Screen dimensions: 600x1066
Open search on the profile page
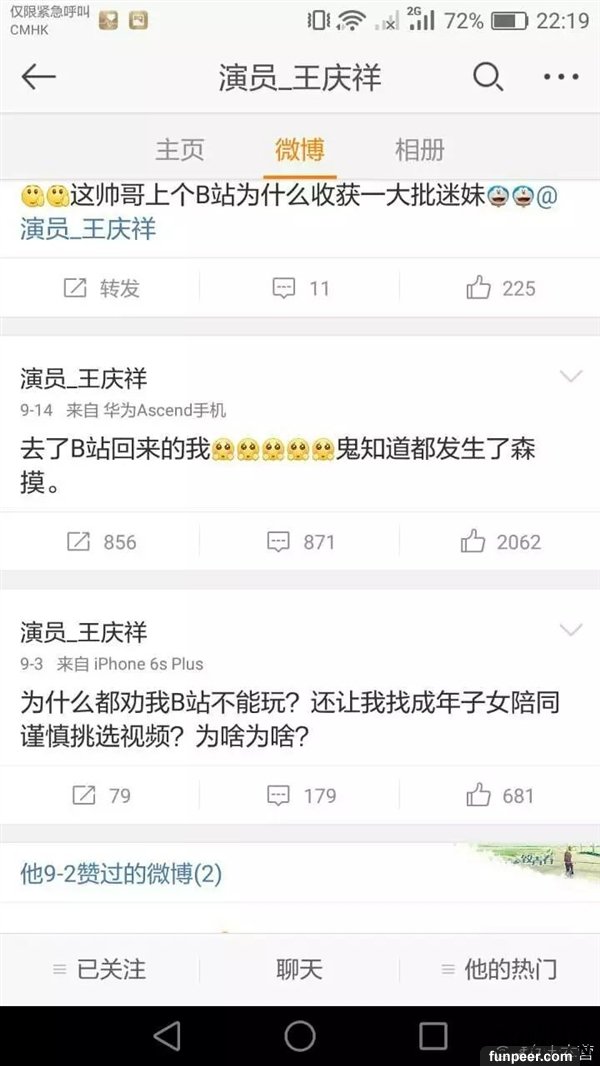(487, 78)
